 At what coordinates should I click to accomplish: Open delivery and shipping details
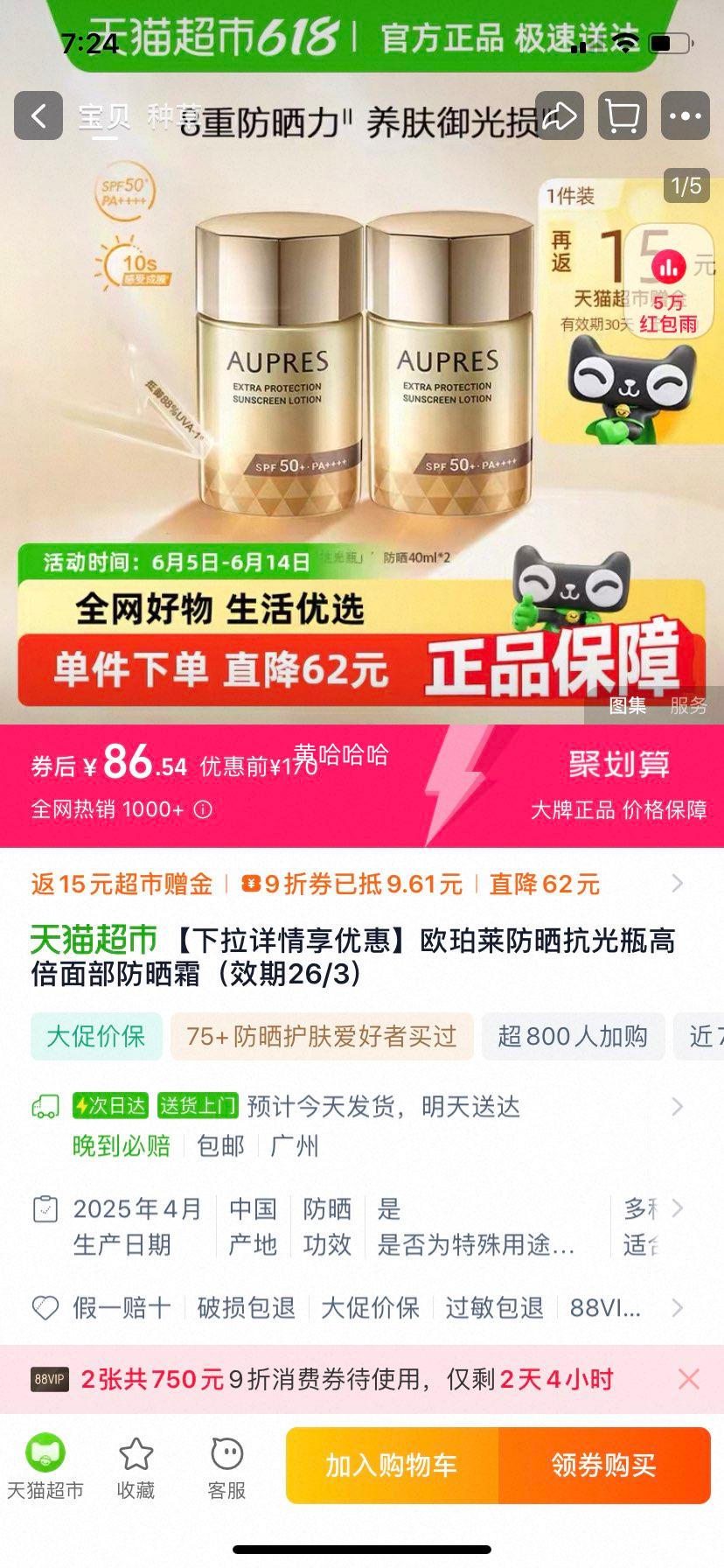click(x=677, y=1108)
